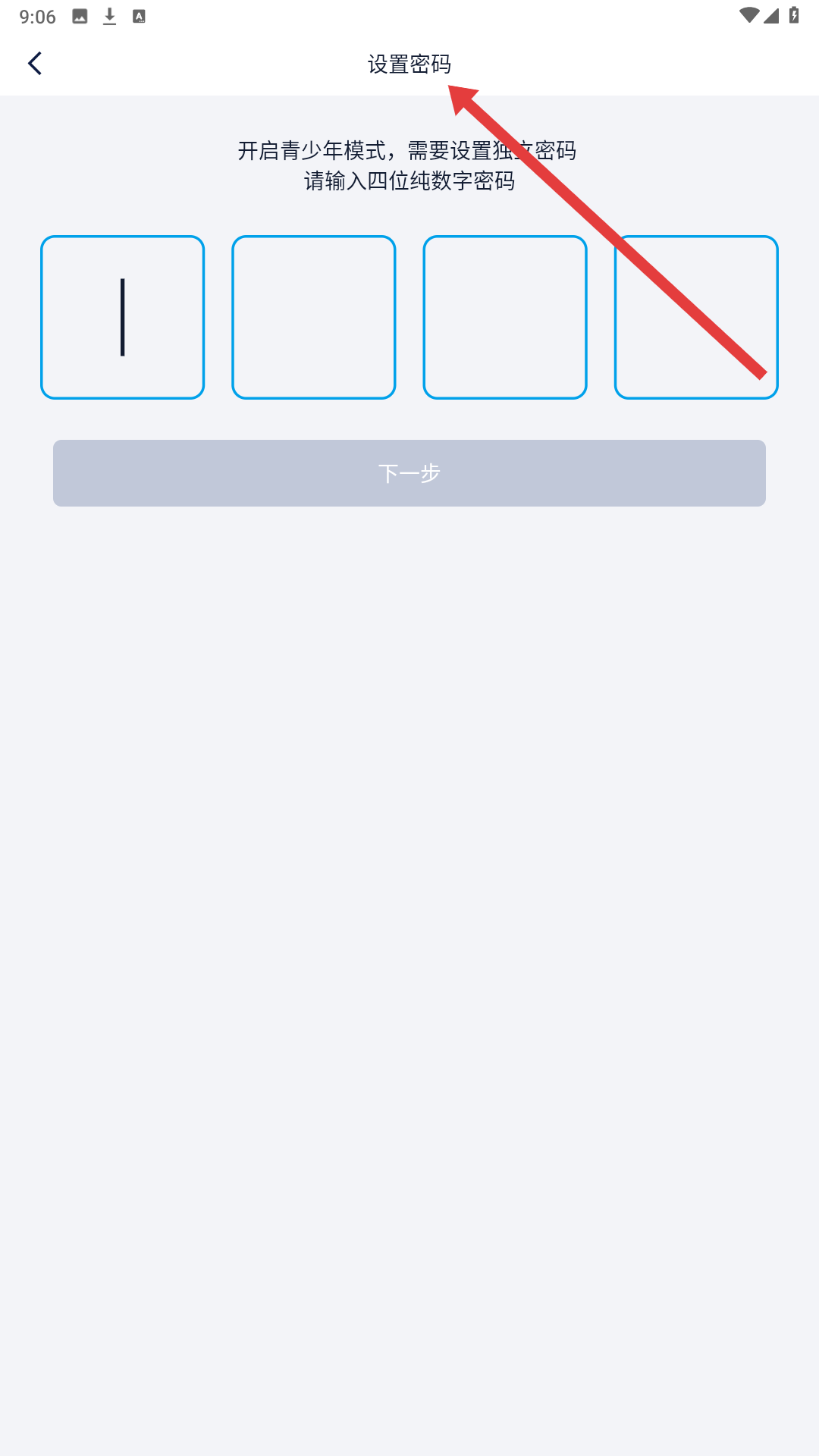Tap the fourth password digit box
The width and height of the screenshot is (819, 1456).
696,317
